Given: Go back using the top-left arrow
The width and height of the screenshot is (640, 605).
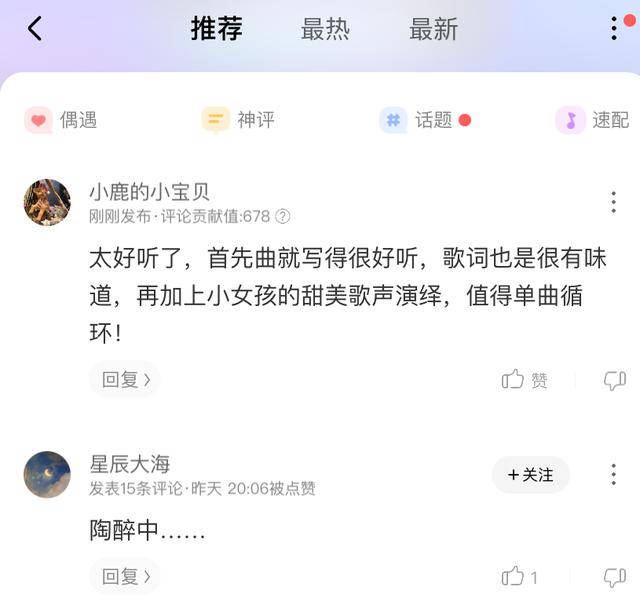Looking at the screenshot, I should click(x=35, y=29).
